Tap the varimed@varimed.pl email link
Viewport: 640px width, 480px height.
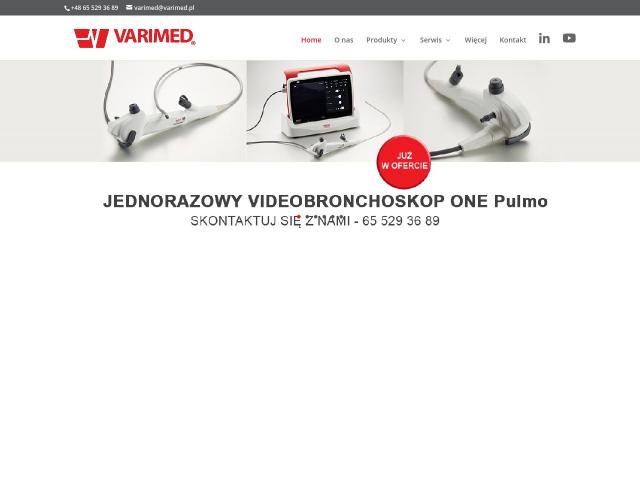(163, 7)
